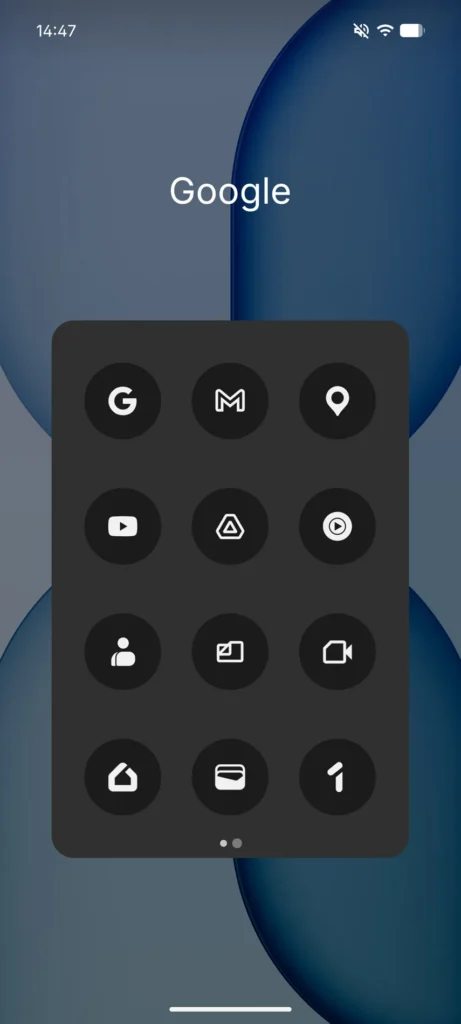This screenshot has height=1024, width=461.
Task: Open the Google Meet camera icon
Action: tap(337, 651)
